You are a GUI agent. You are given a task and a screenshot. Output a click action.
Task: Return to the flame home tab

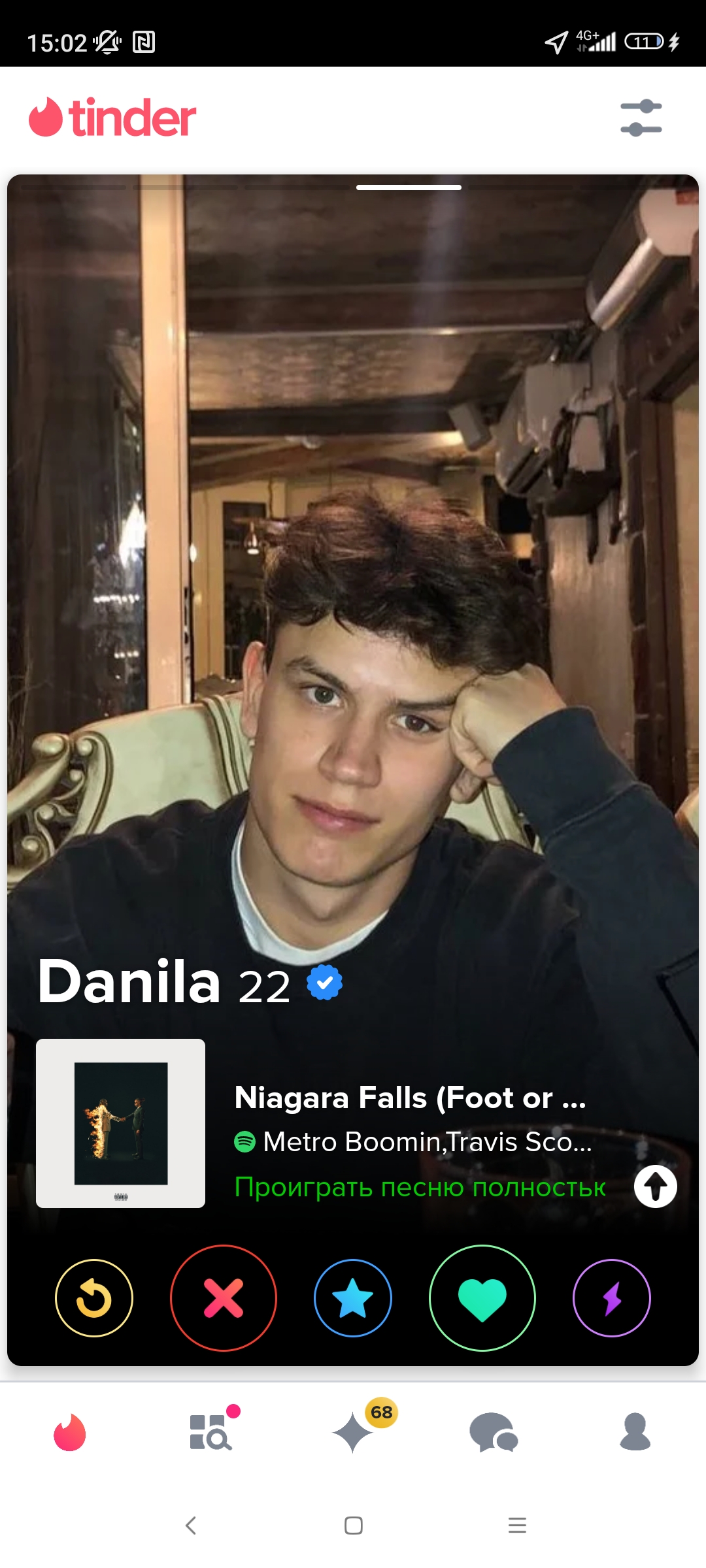pos(70,1432)
